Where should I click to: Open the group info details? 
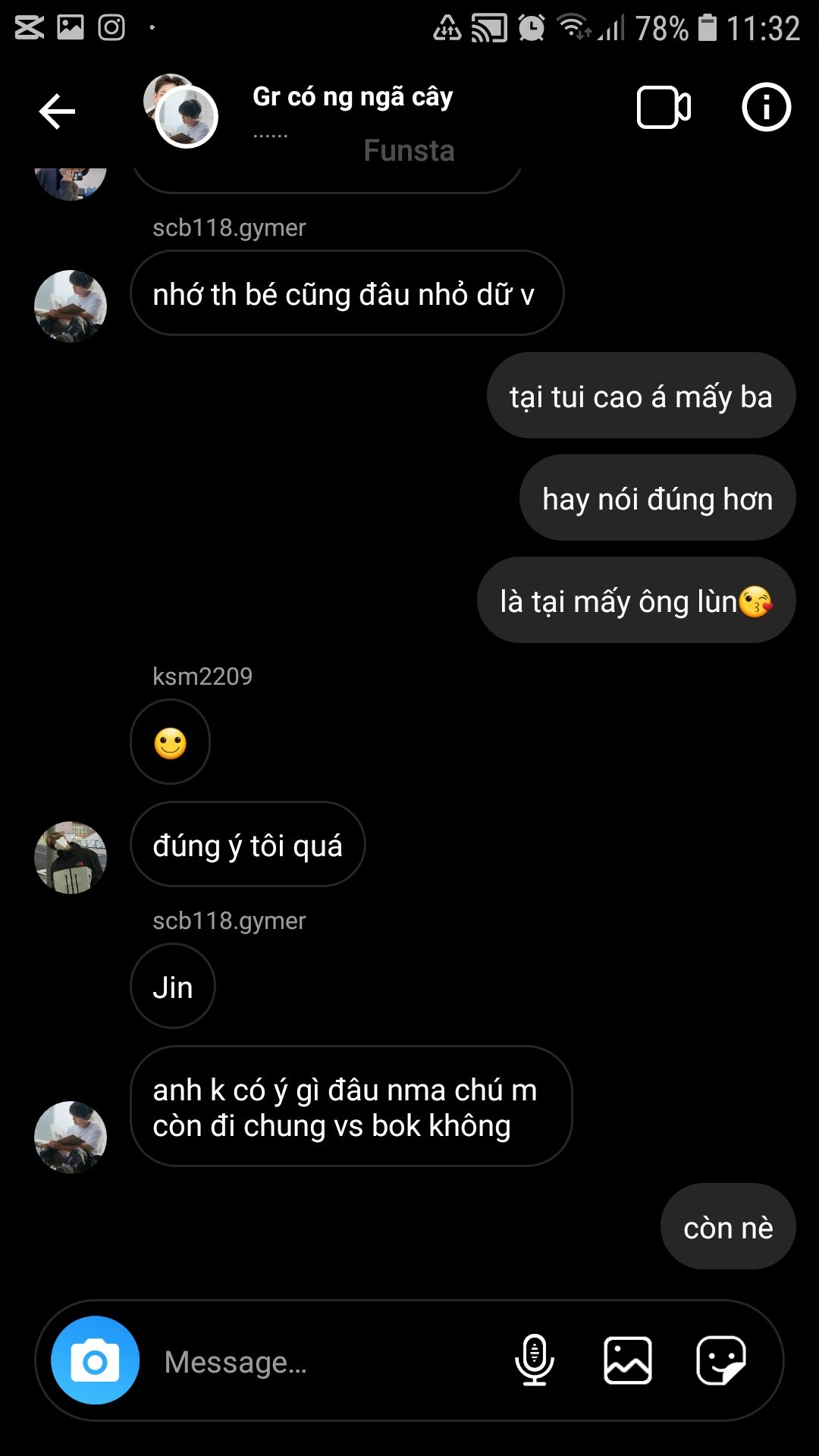pos(766,107)
